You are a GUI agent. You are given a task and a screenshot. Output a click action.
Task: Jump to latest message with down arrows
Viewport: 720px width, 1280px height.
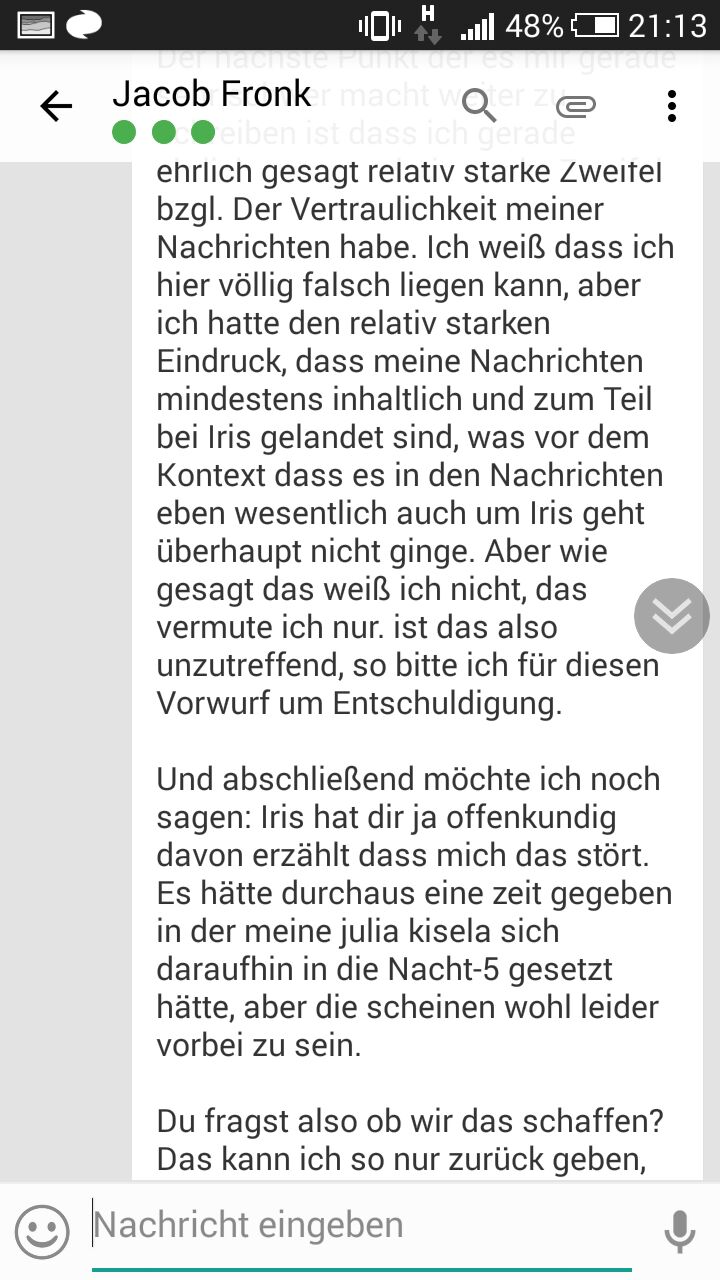click(671, 616)
